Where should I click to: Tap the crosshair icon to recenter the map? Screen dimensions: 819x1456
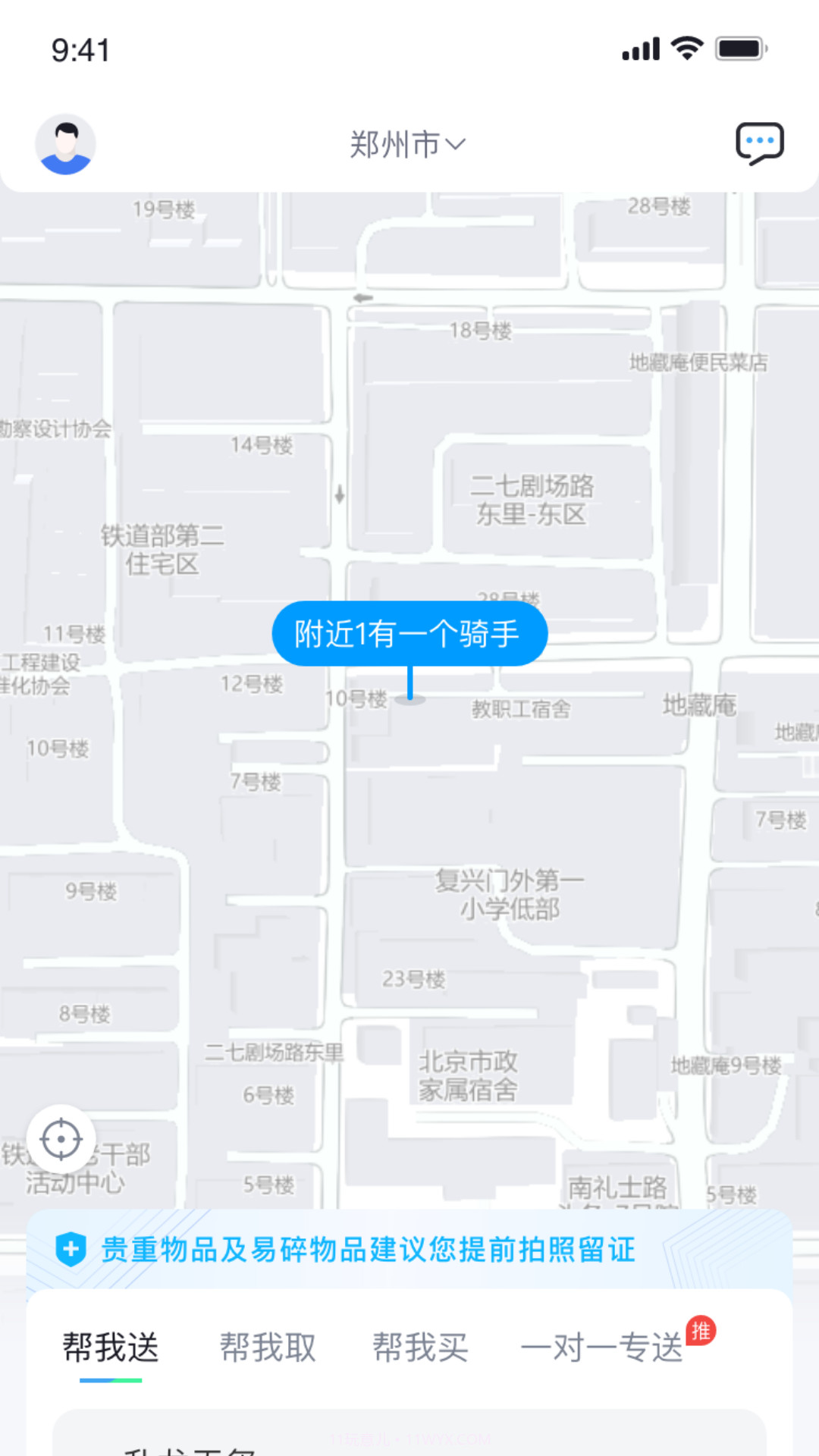pos(61,1138)
